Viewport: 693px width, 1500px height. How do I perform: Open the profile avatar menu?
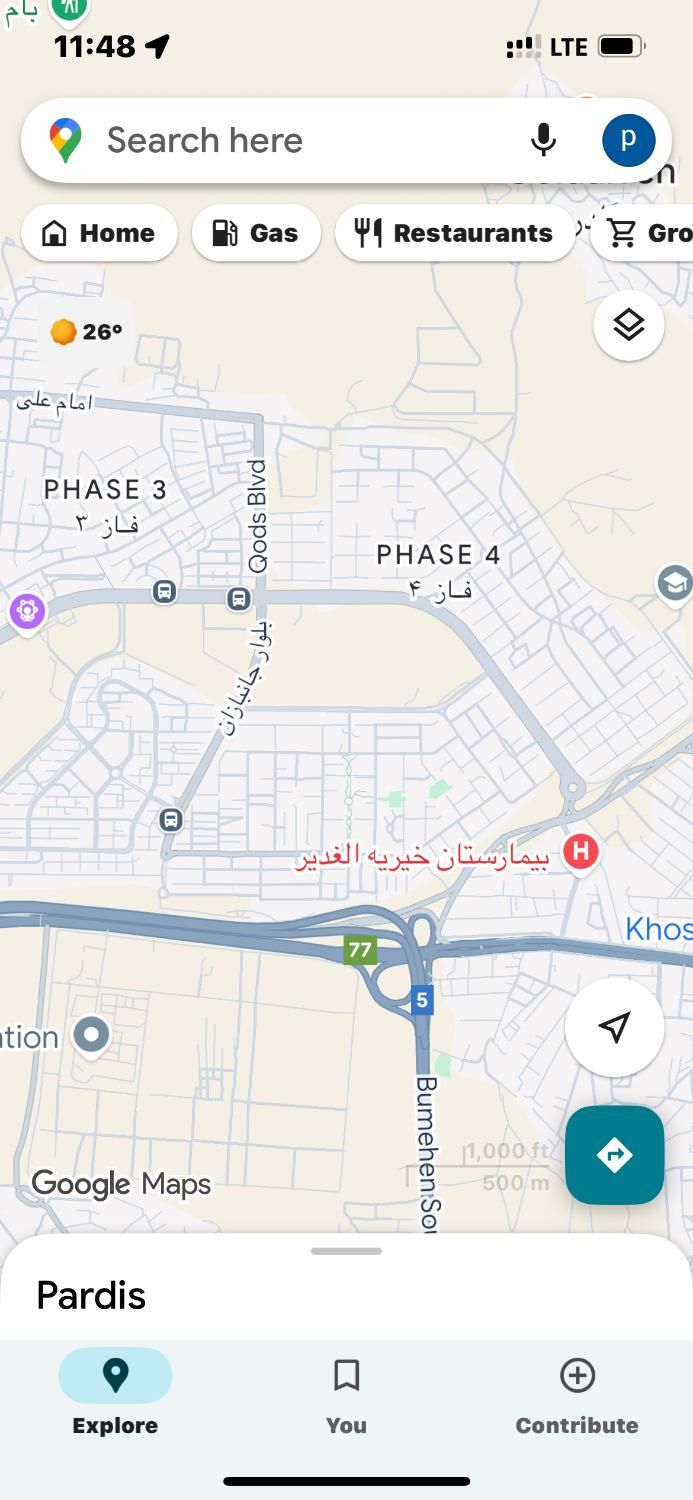pos(628,140)
